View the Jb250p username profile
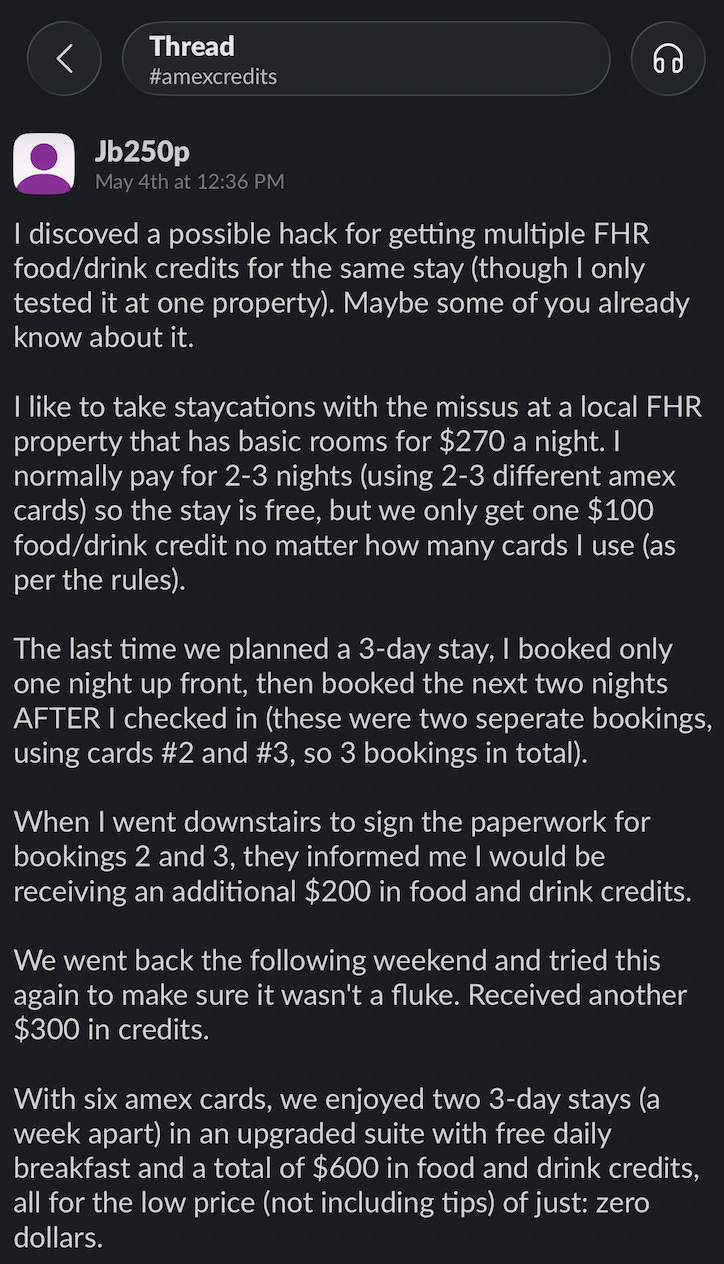The width and height of the screenshot is (724, 1264). (141, 151)
